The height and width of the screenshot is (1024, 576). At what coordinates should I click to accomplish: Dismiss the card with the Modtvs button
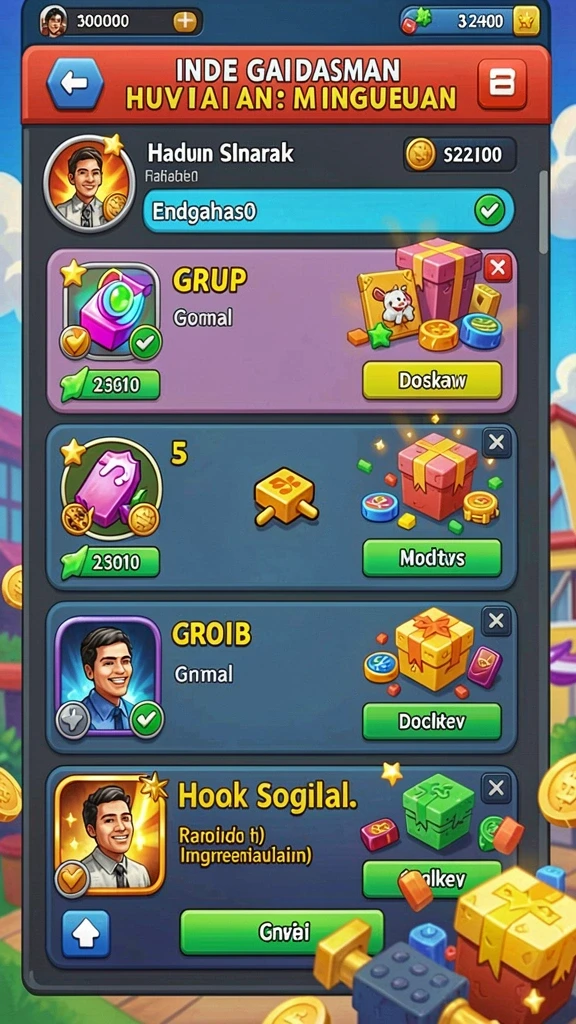[x=496, y=443]
